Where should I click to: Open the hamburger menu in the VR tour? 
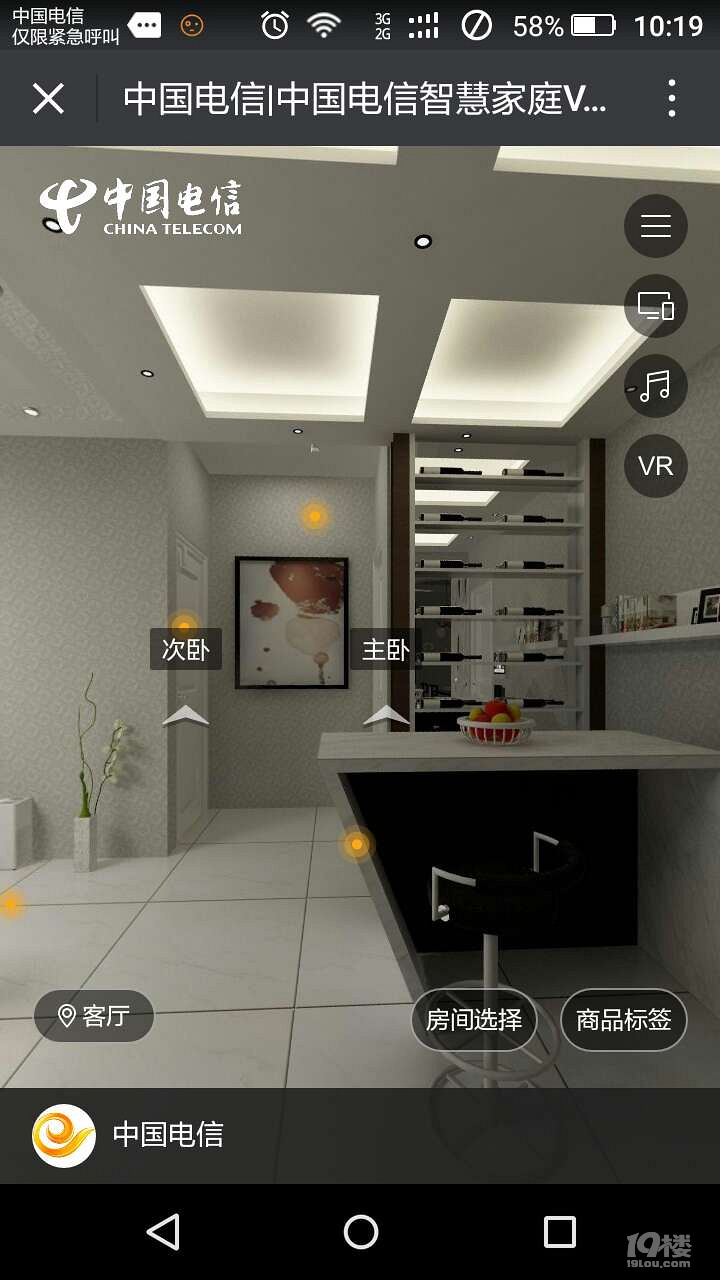pyautogui.click(x=656, y=226)
